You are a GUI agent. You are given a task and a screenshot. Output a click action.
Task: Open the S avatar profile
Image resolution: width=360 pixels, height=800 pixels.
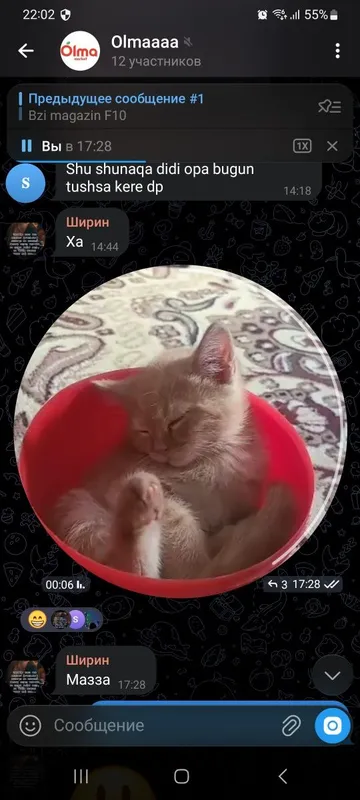[x=25, y=183]
